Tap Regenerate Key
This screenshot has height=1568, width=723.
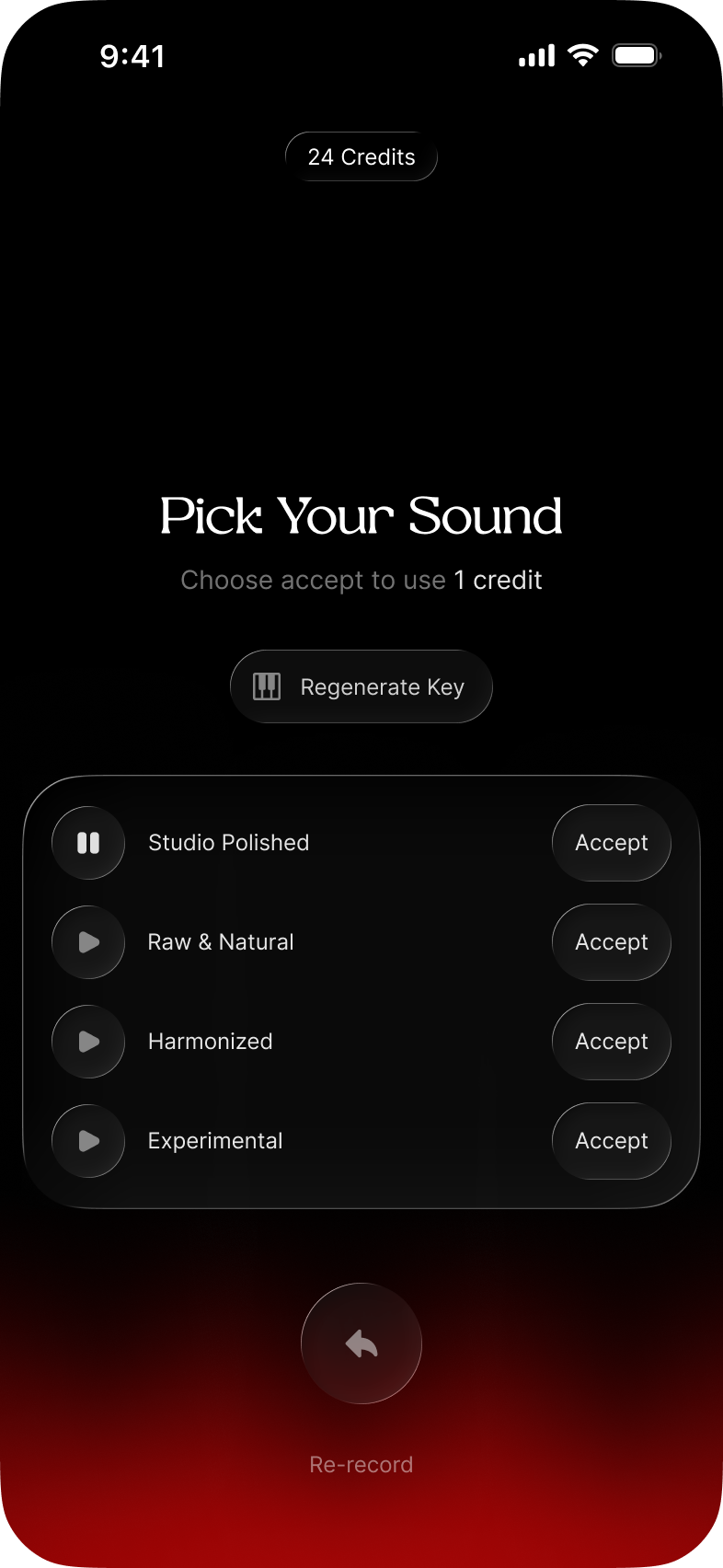tap(361, 686)
